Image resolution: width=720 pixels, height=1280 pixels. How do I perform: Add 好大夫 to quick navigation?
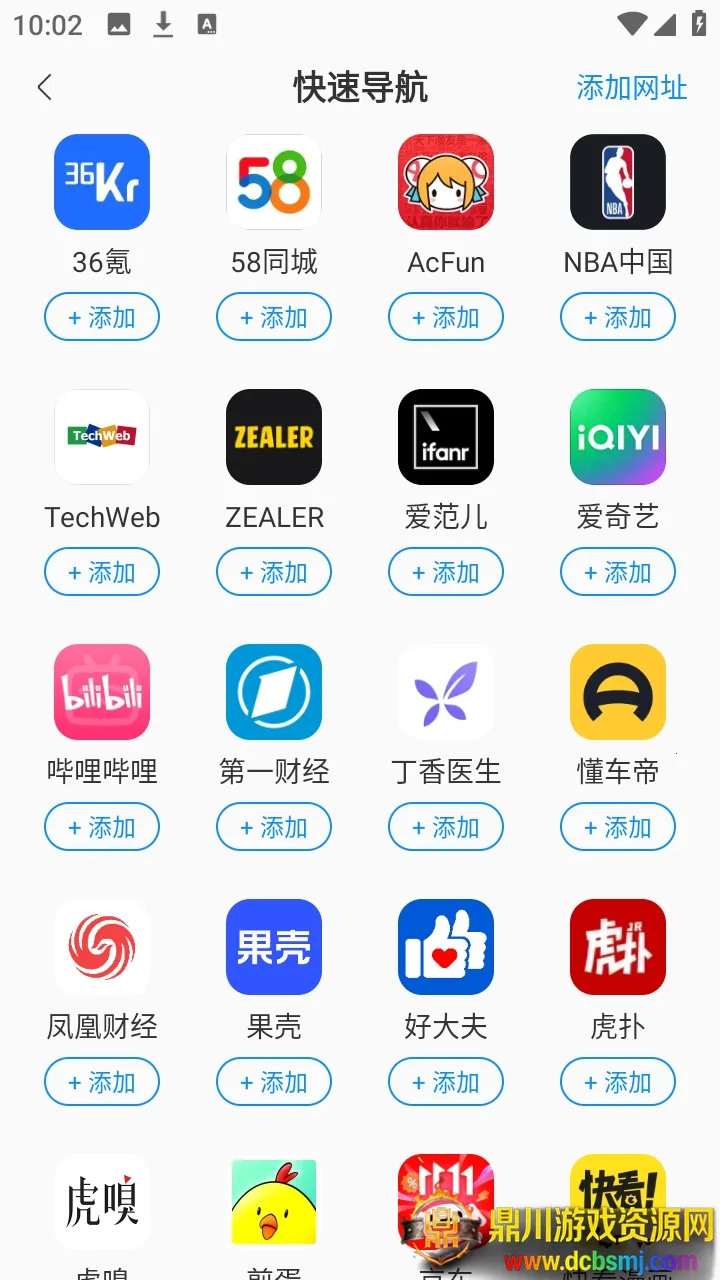446,1083
